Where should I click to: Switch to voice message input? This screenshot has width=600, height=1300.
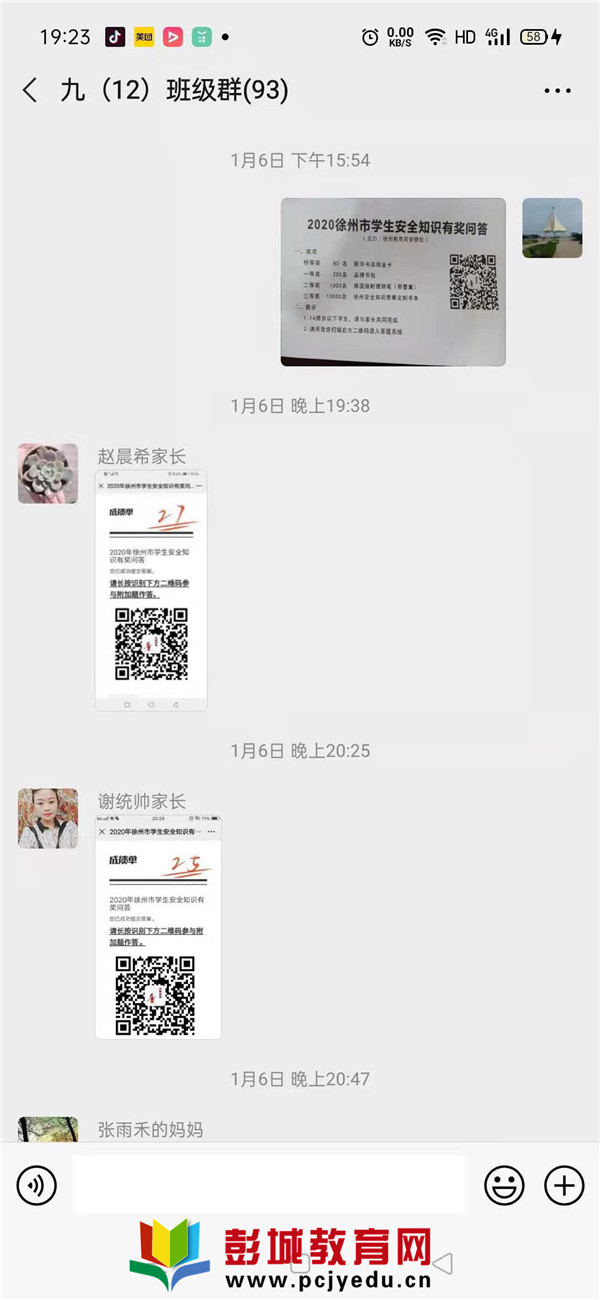click(36, 1186)
